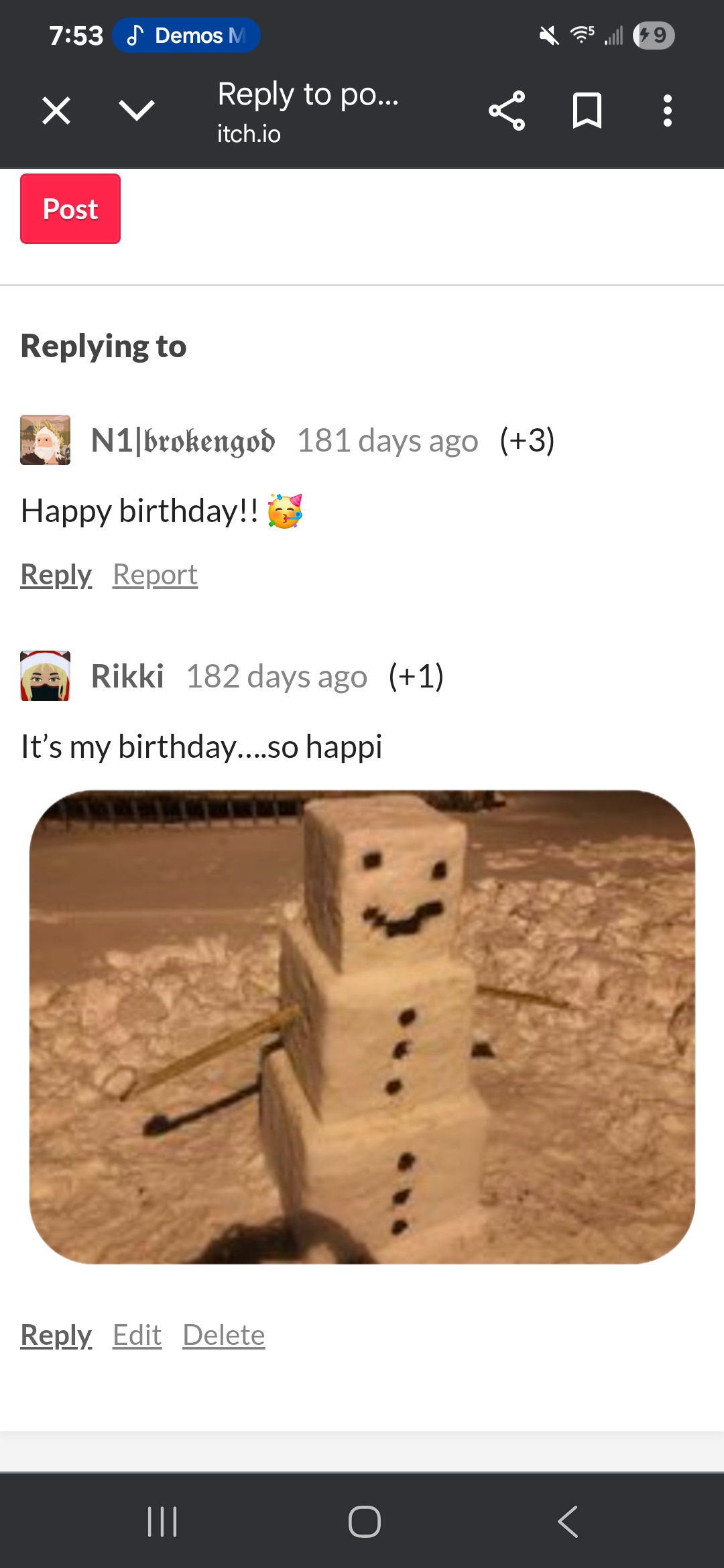
Task: Expand the dropdown chevron beside close
Action: coord(137,111)
